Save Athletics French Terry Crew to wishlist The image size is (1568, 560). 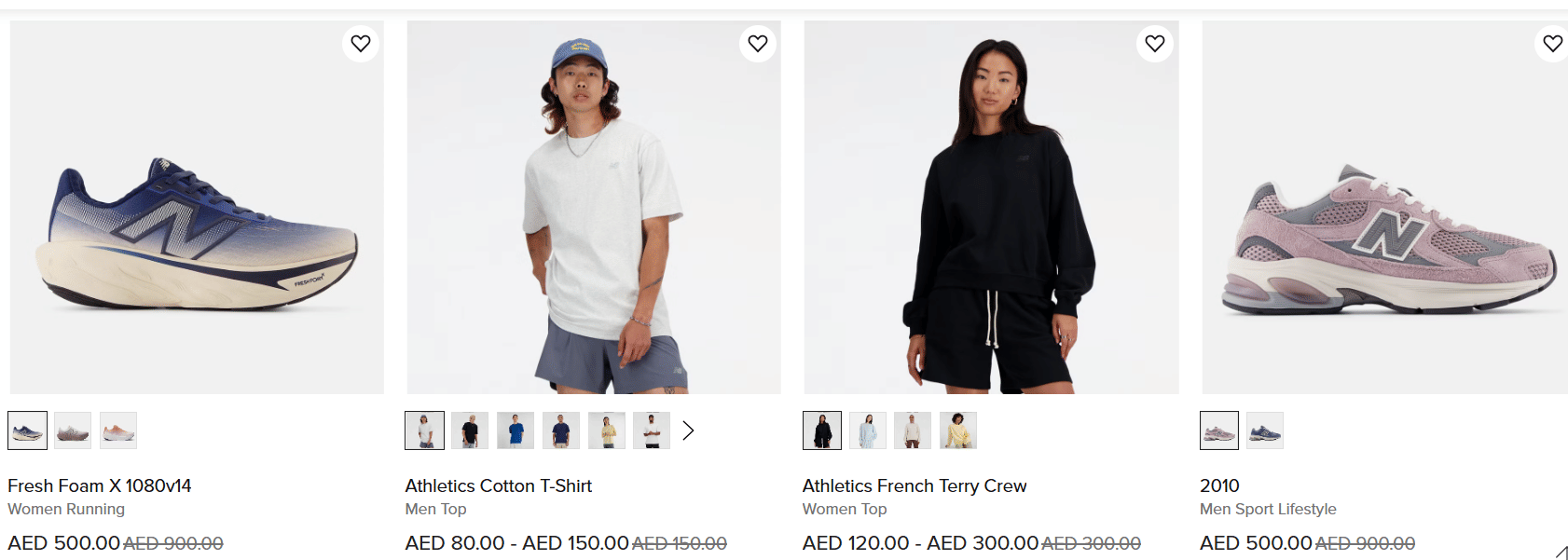point(1155,43)
